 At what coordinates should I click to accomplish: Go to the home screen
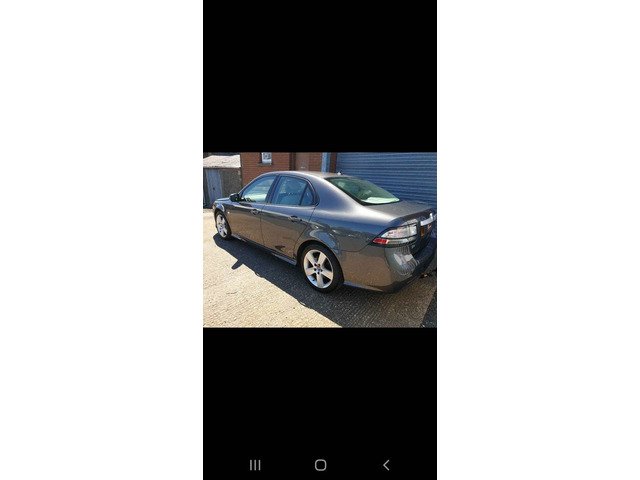tap(320, 465)
